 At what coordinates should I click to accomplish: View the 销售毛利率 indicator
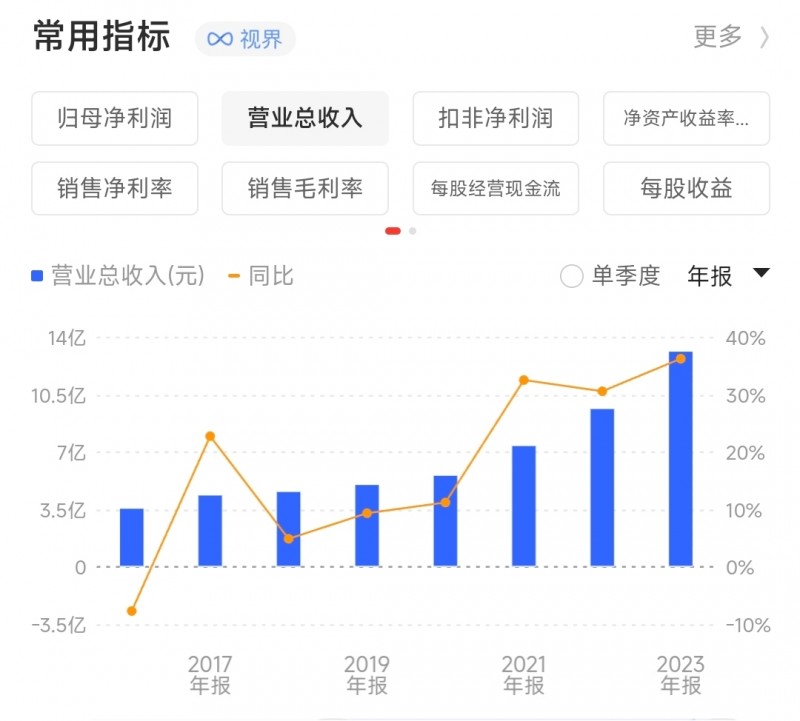(x=305, y=187)
